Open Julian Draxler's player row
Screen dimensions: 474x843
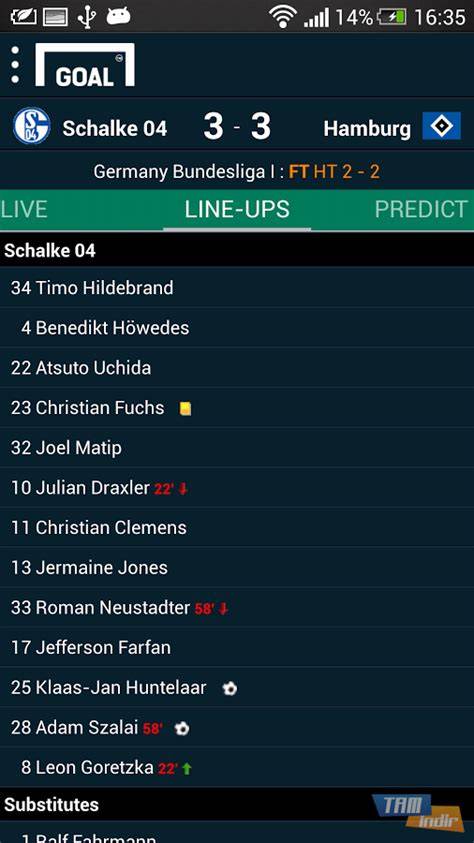pyautogui.click(x=237, y=488)
